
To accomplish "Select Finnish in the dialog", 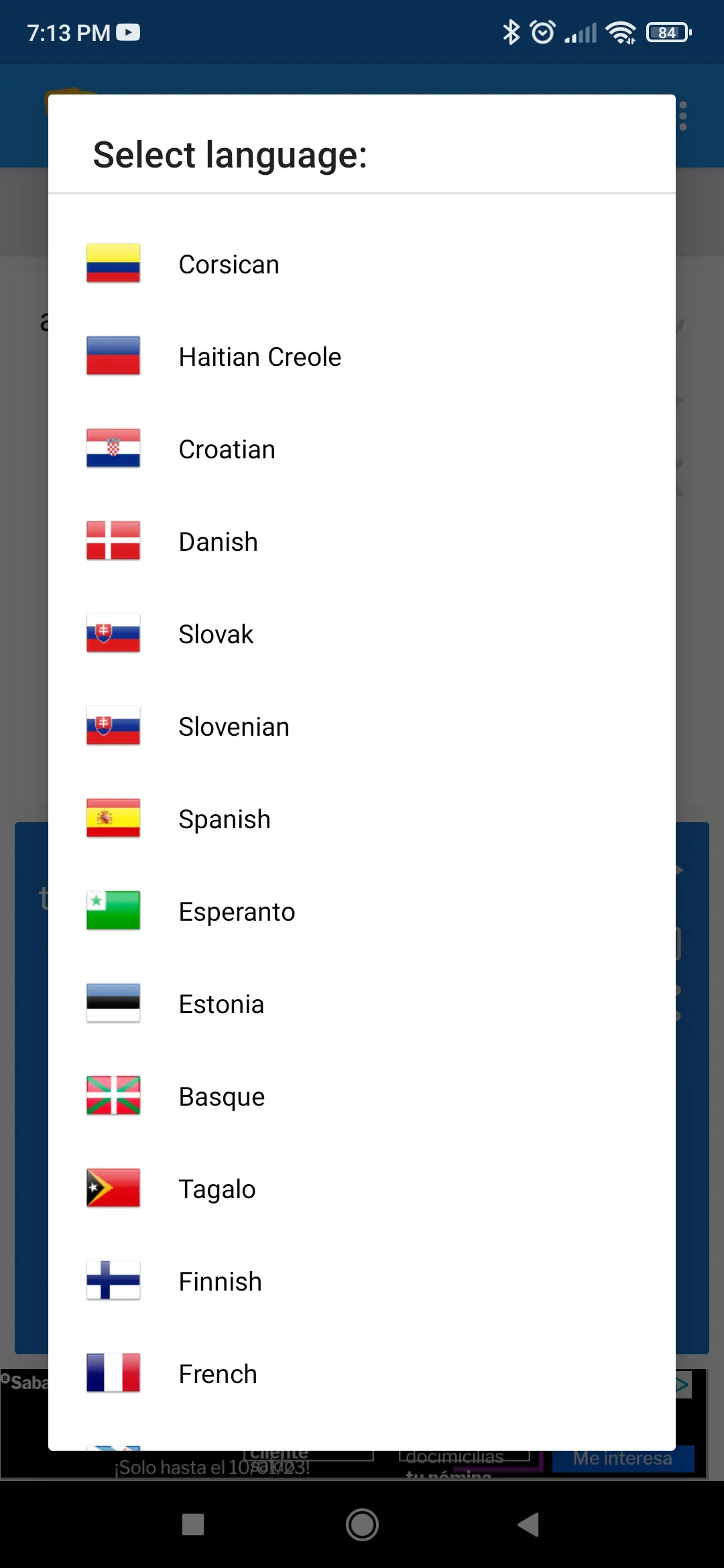I will tap(362, 1281).
